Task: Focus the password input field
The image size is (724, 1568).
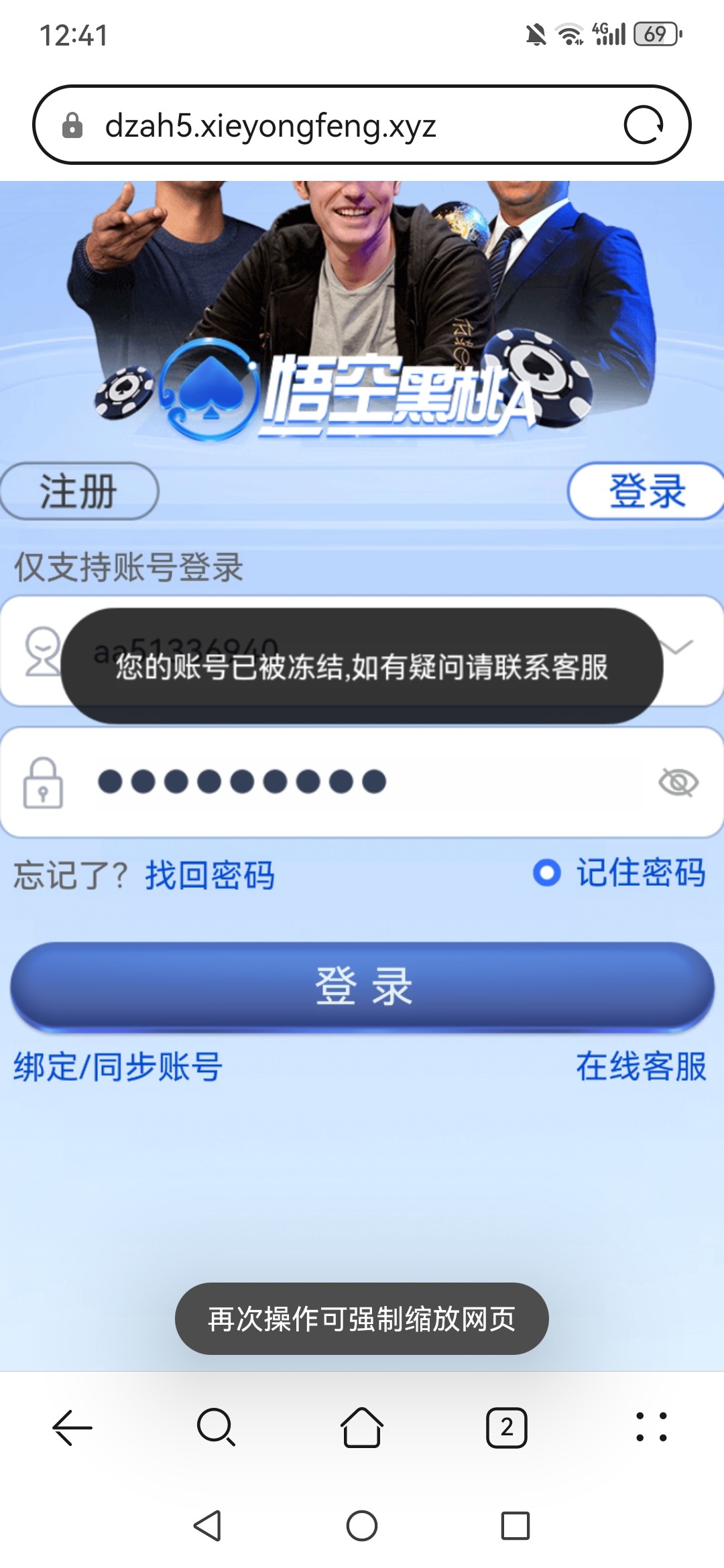Action: 362,782
